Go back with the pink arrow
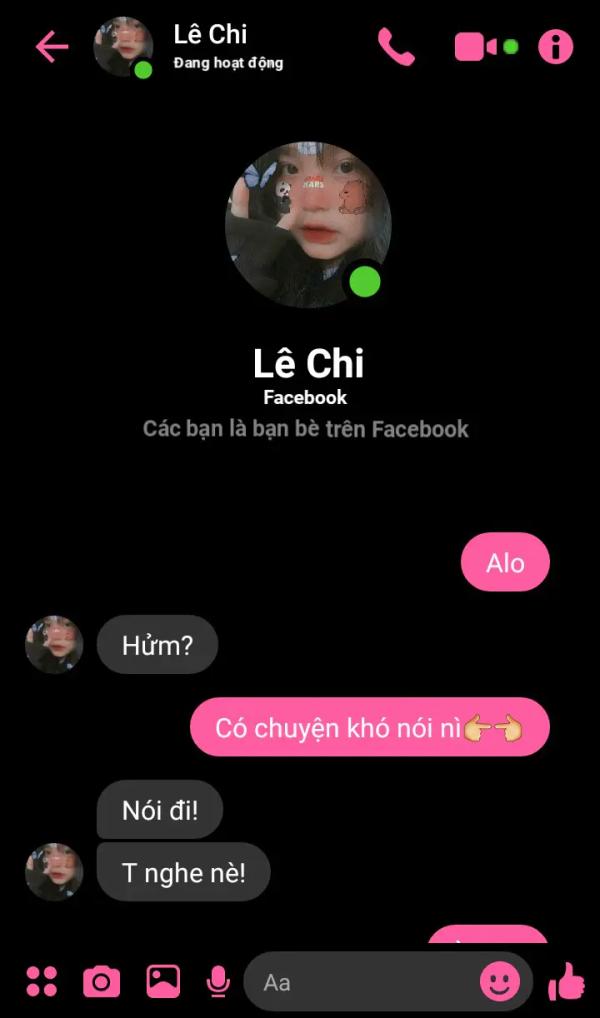This screenshot has width=600, height=1018. 52,47
